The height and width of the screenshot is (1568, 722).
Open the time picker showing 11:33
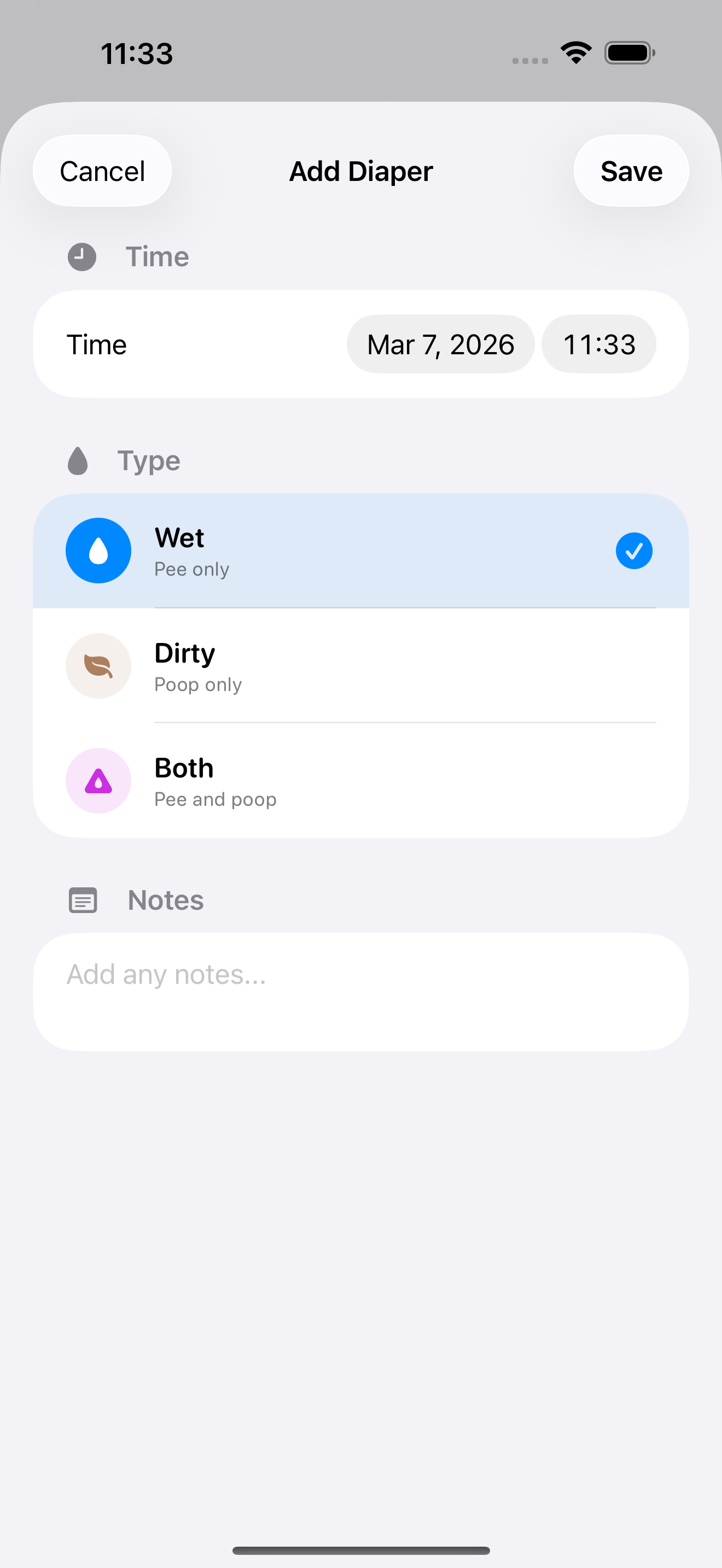pyautogui.click(x=598, y=344)
